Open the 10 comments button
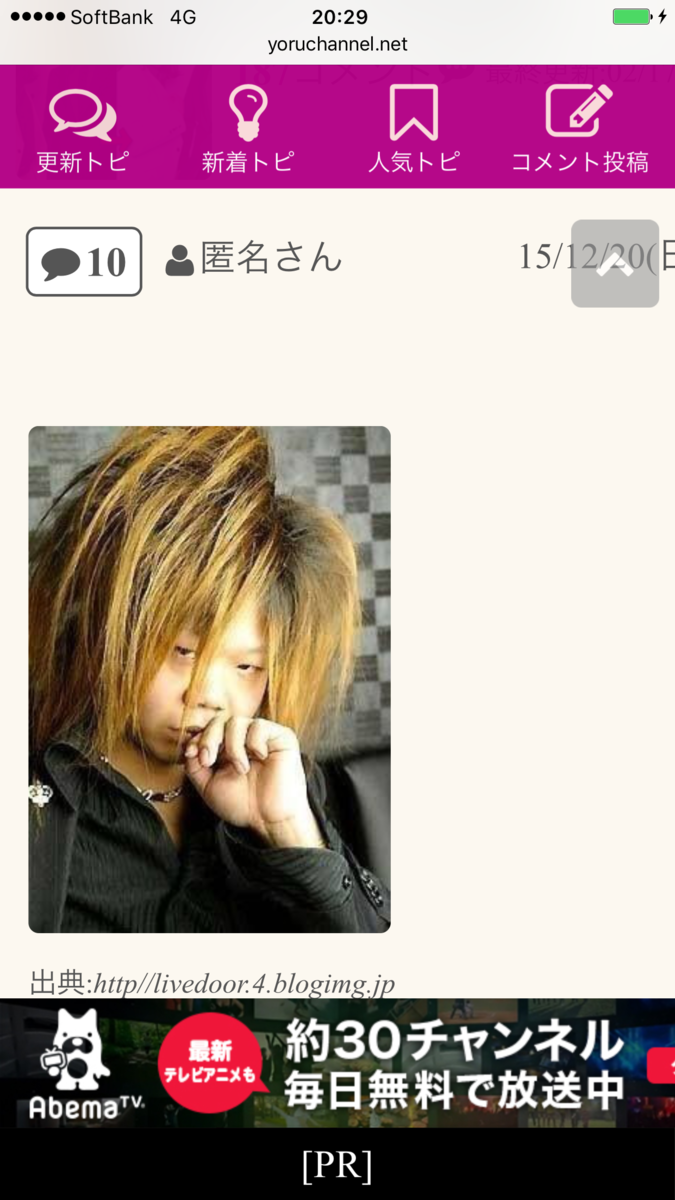675x1200 pixels. pyautogui.click(x=84, y=262)
